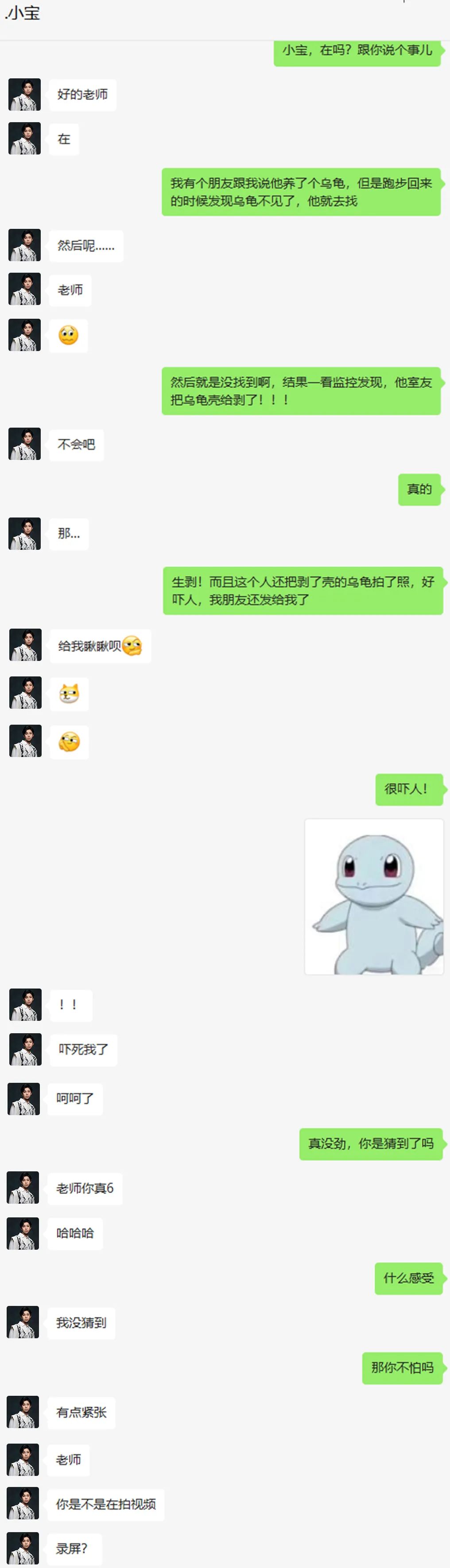This screenshot has height=1568, width=450.
Task: Tap the avatar beside 好的老师 message
Action: [x=24, y=94]
